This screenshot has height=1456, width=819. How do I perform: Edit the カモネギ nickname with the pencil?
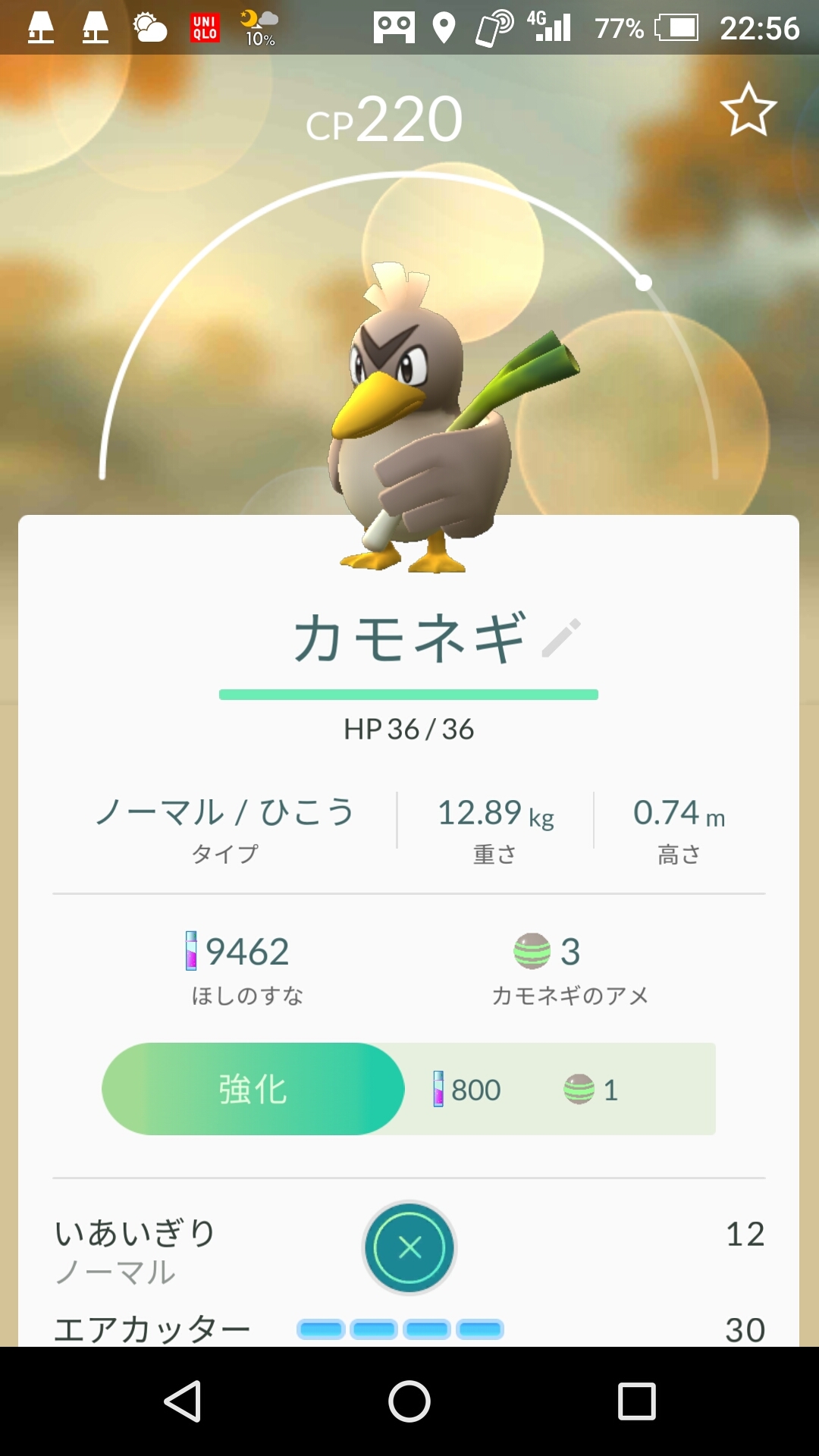562,638
